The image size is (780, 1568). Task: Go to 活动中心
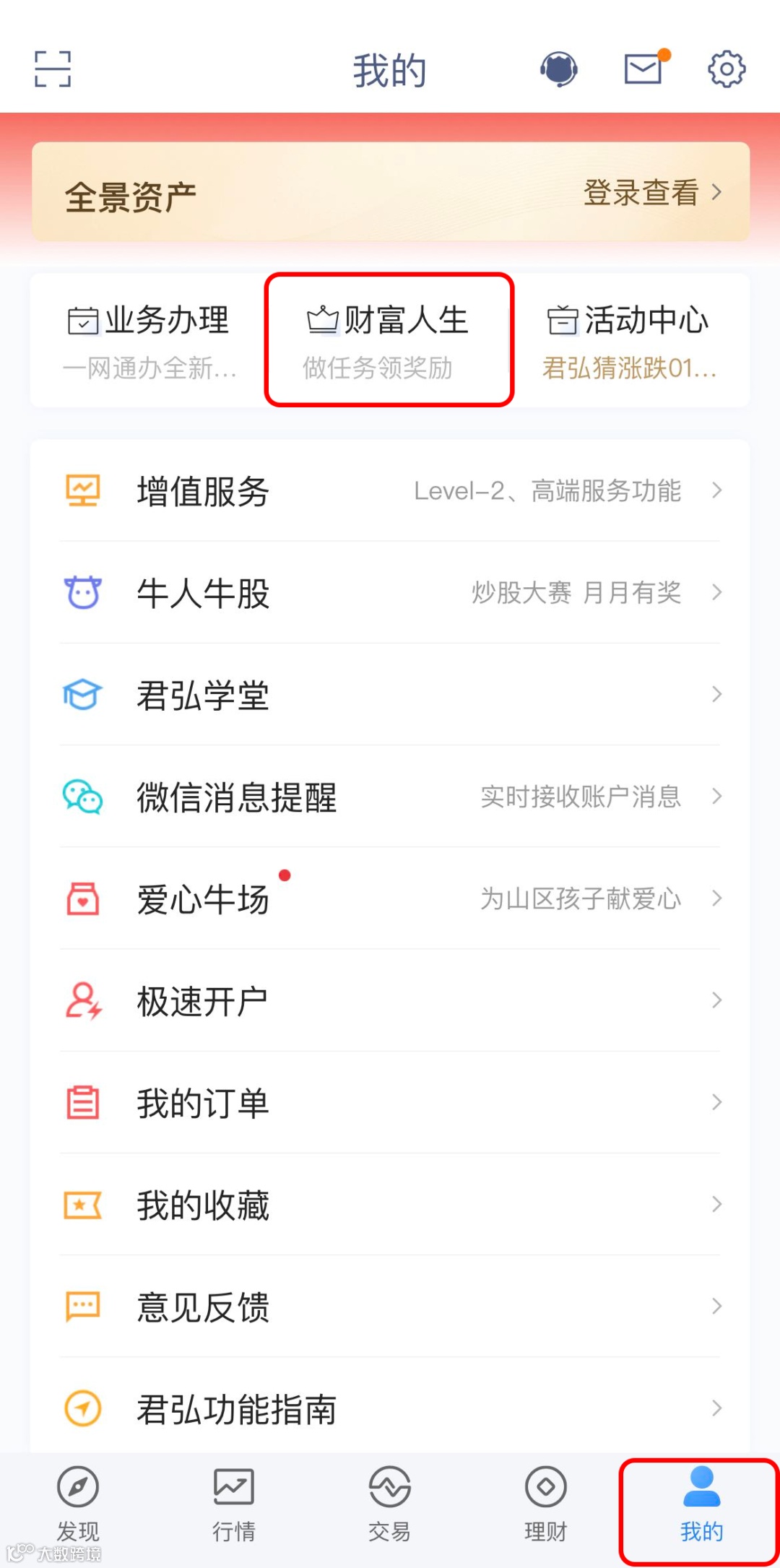(630, 340)
